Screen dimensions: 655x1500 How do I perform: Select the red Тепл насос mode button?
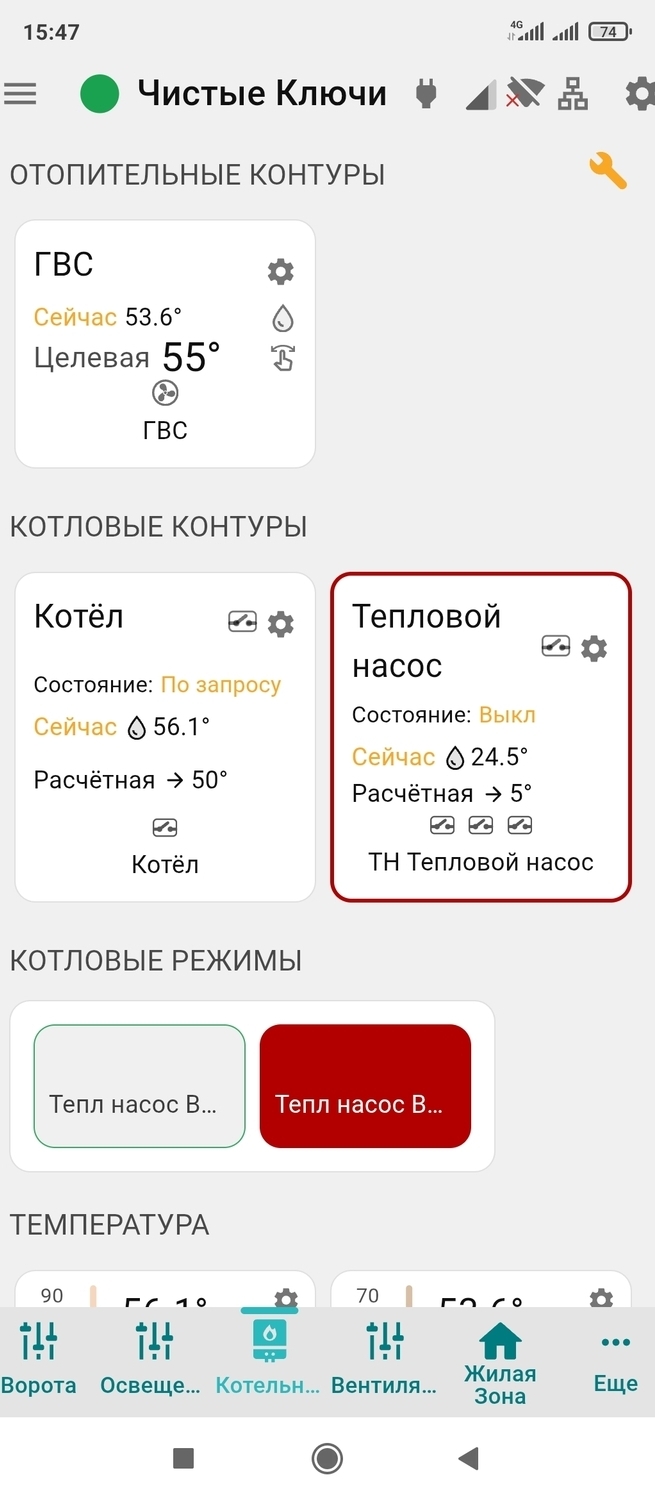(x=365, y=1086)
